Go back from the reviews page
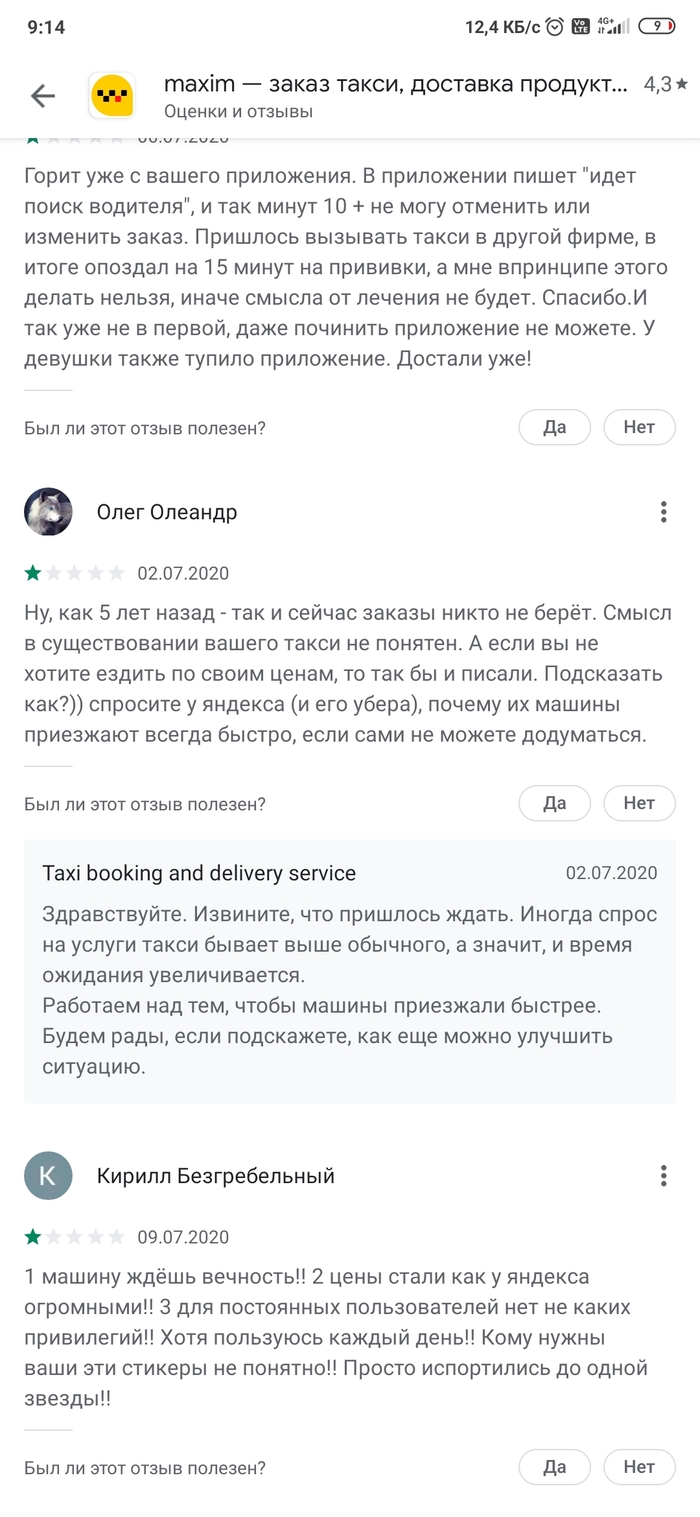 coord(43,96)
